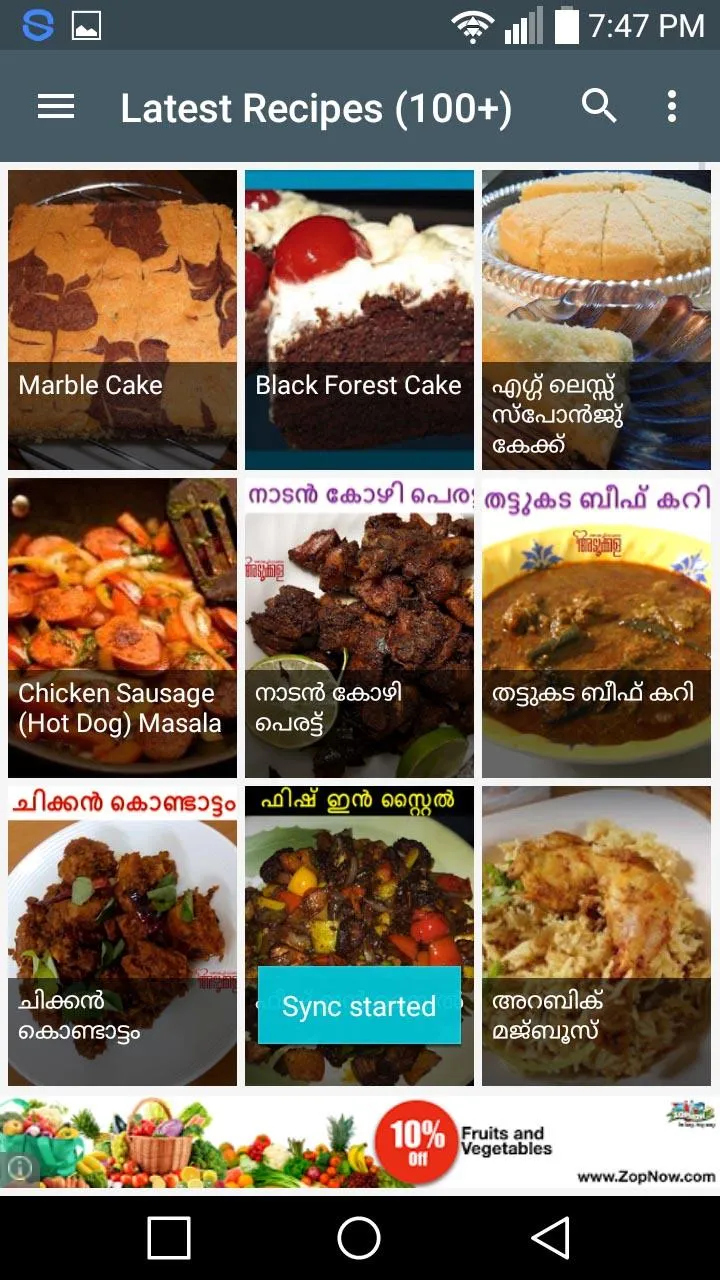Tap the search icon
This screenshot has height=1280, width=720.
coord(598,106)
